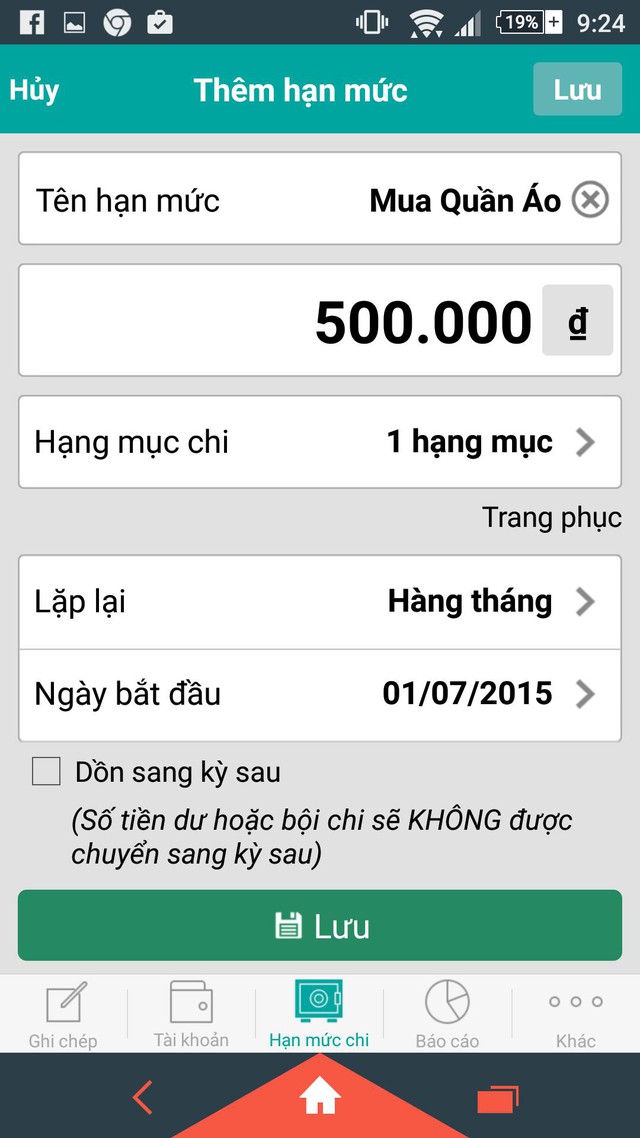
Task: Open the Khác more tab
Action: coord(575,1014)
